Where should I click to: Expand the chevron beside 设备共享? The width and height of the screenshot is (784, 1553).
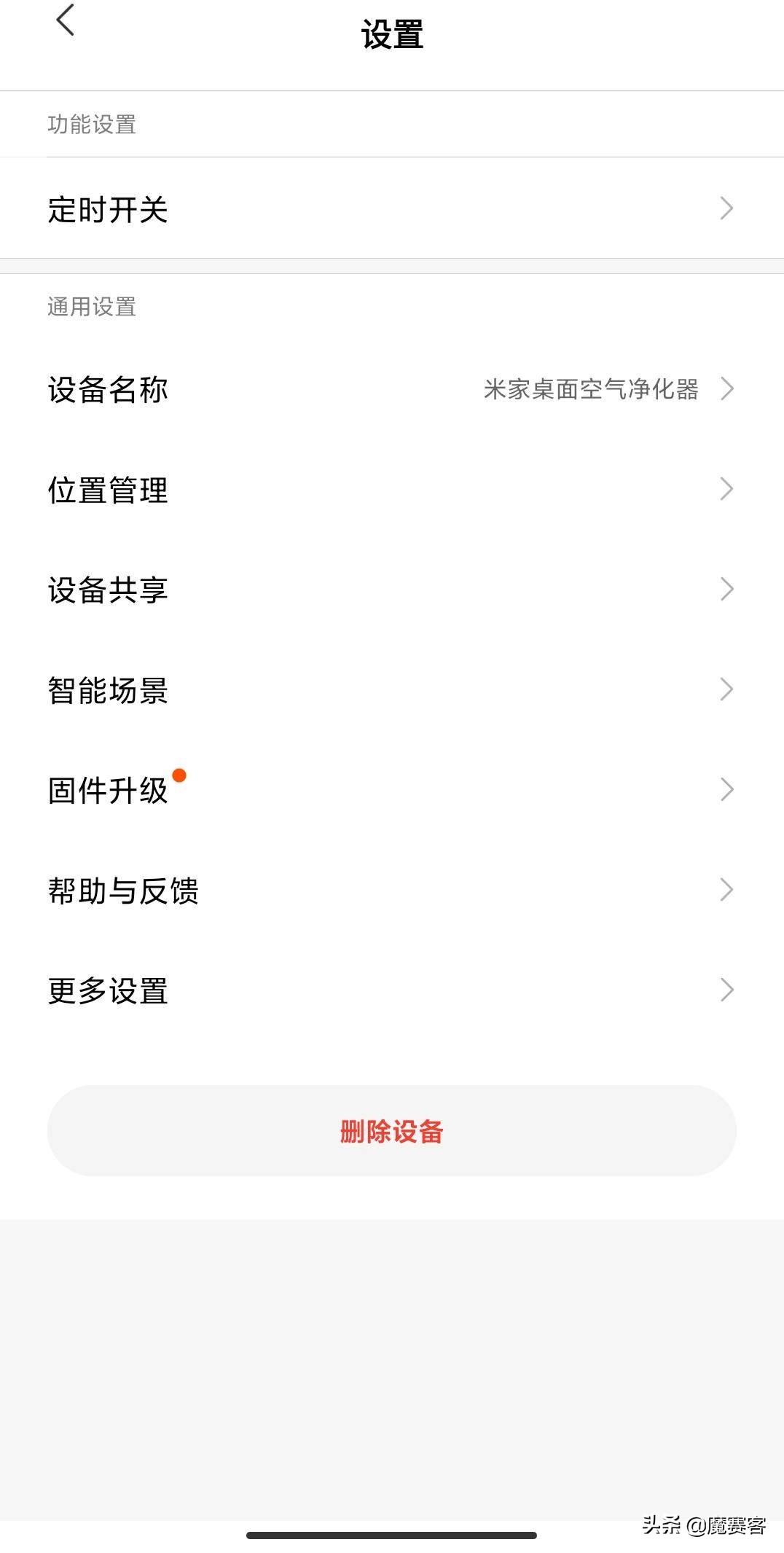pyautogui.click(x=726, y=589)
